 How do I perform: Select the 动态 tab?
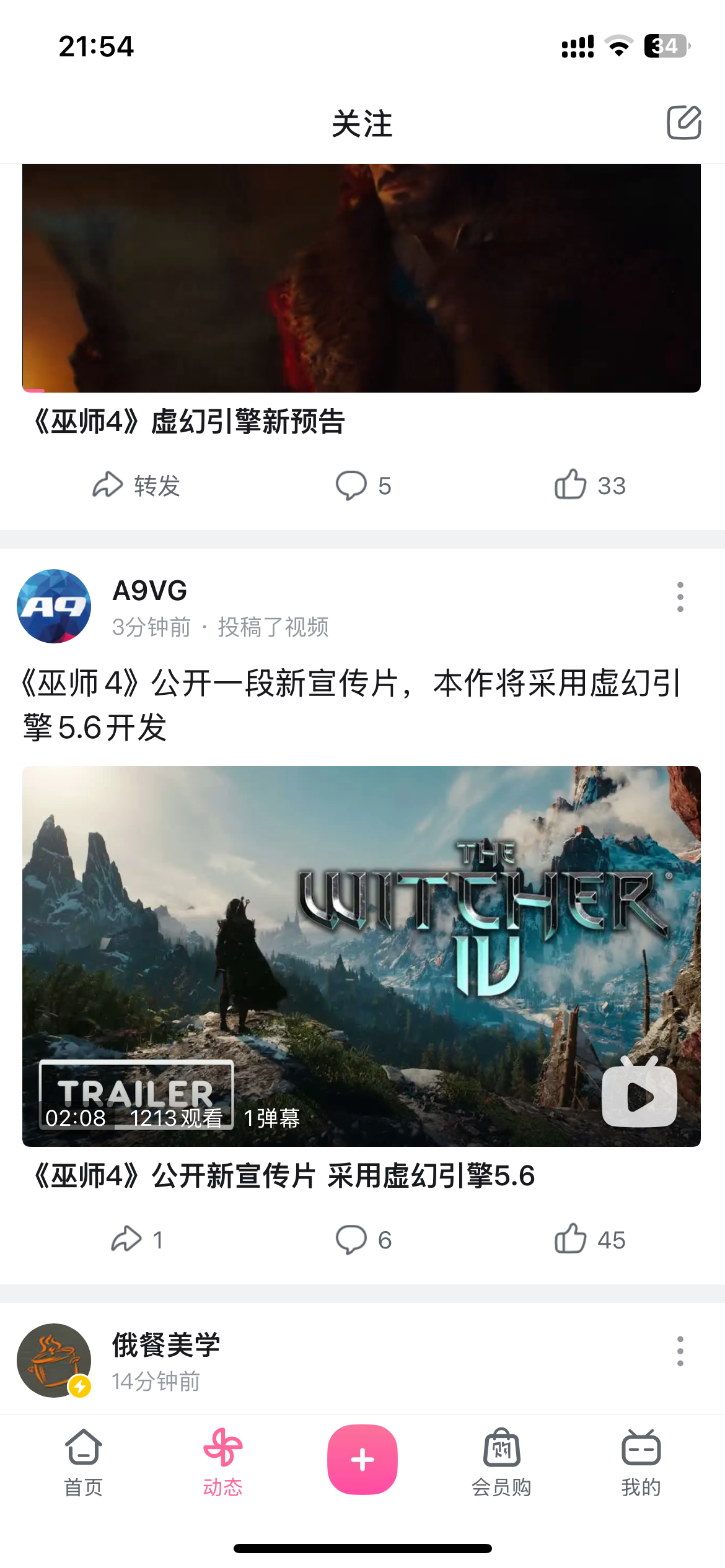[x=222, y=1463]
